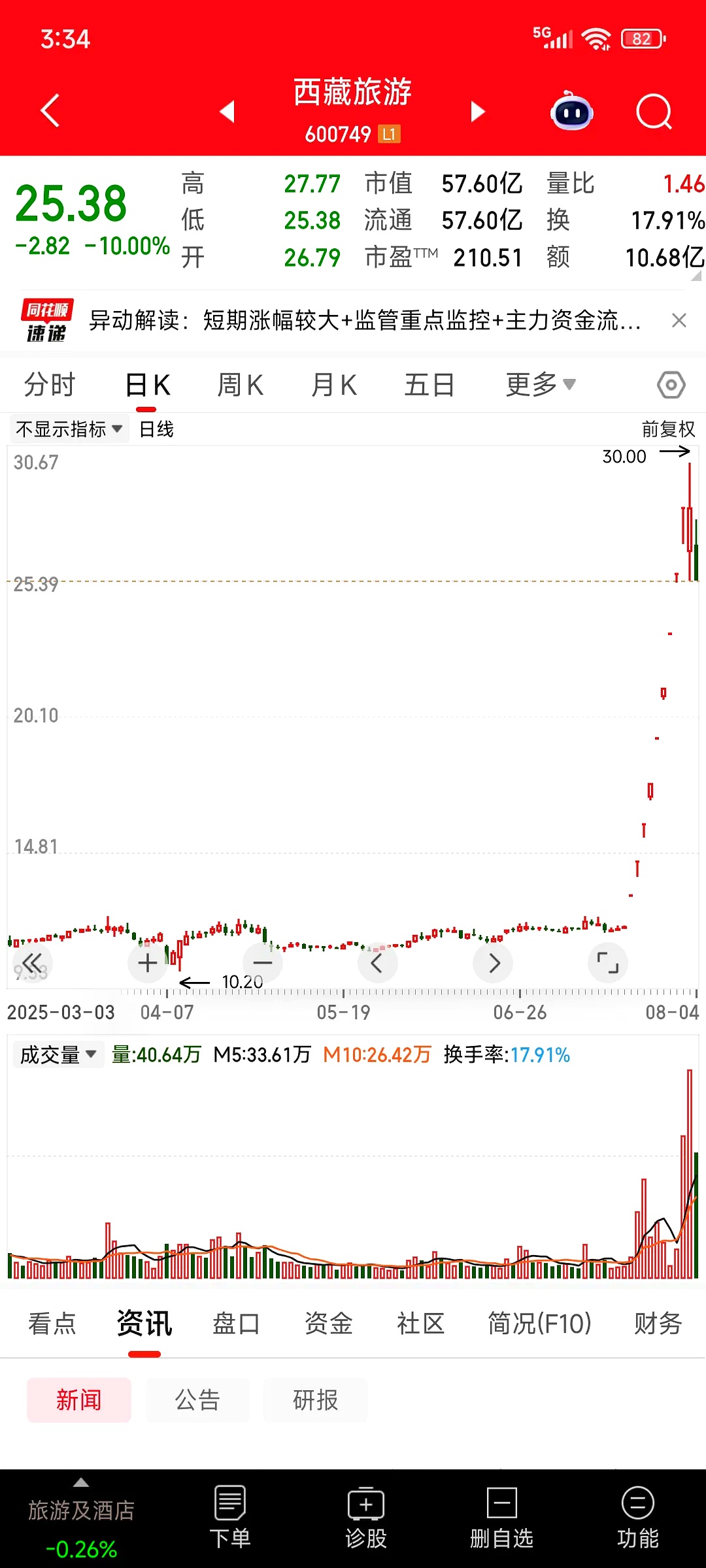This screenshot has width=706, height=1568.
Task: Open stock search
Action: 654,112
